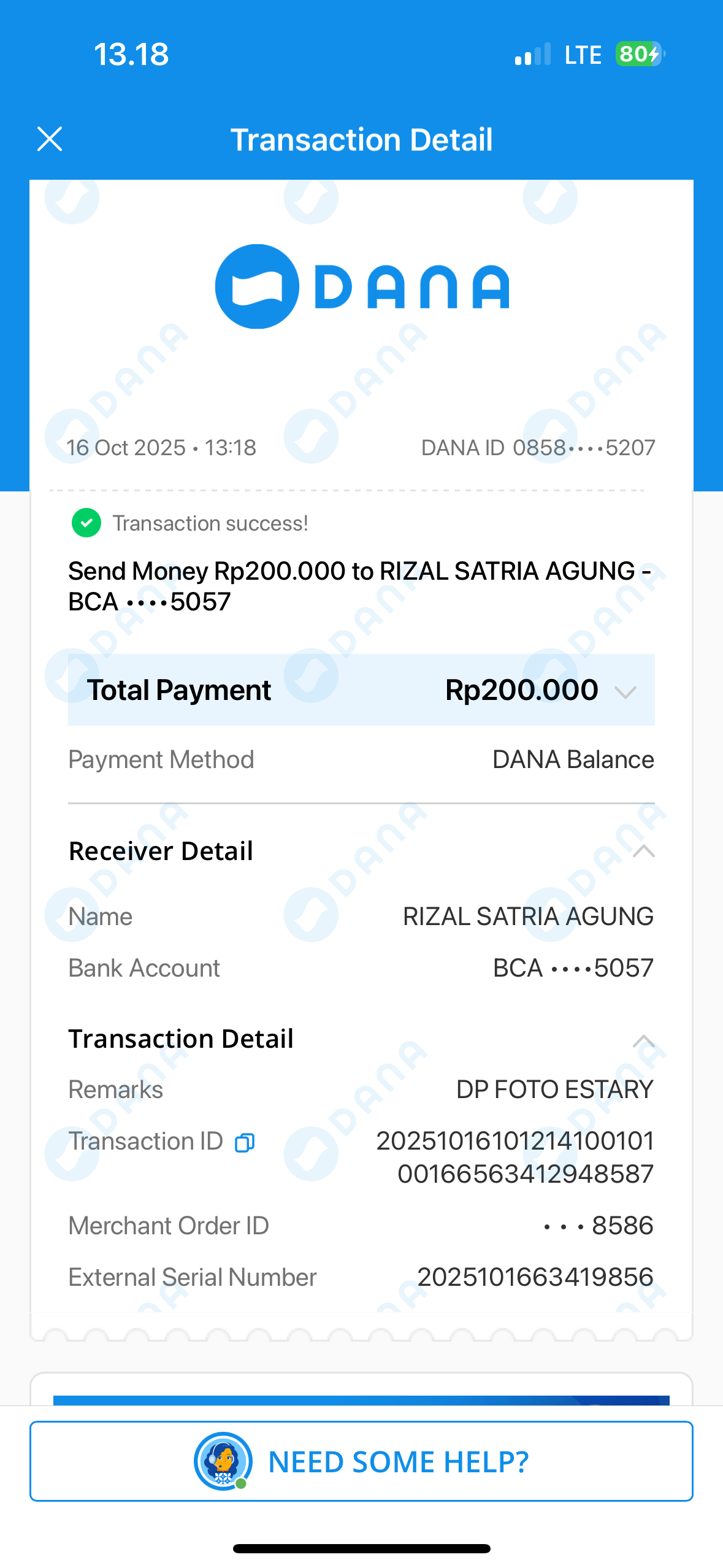Copy the Transaction ID

245,1142
